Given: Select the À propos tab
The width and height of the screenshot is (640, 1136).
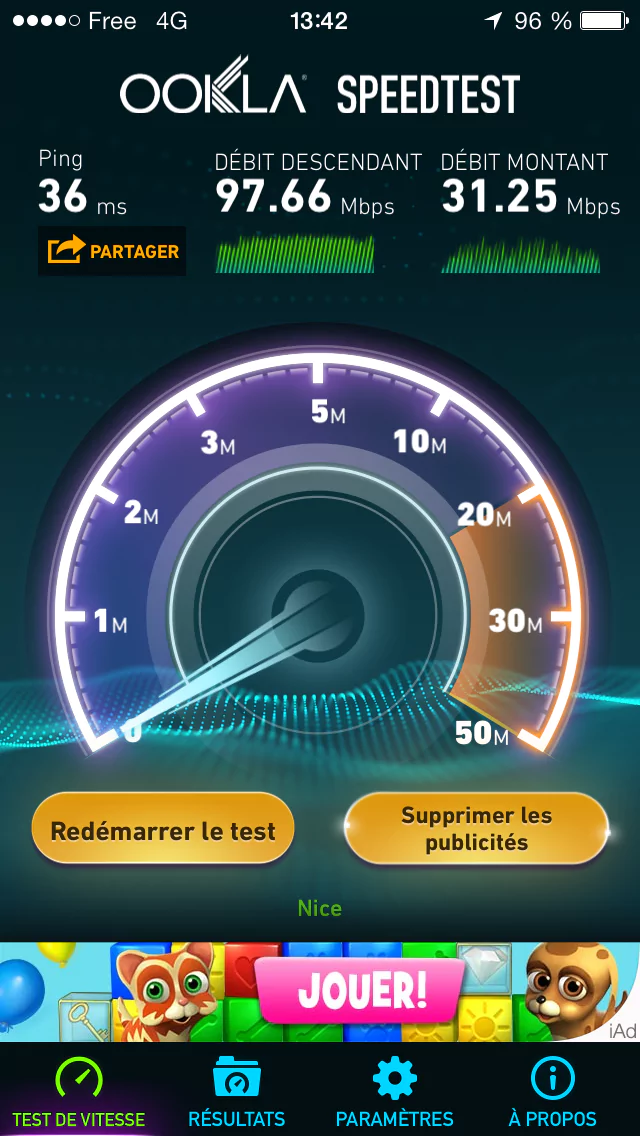Looking at the screenshot, I should tap(552, 1092).
